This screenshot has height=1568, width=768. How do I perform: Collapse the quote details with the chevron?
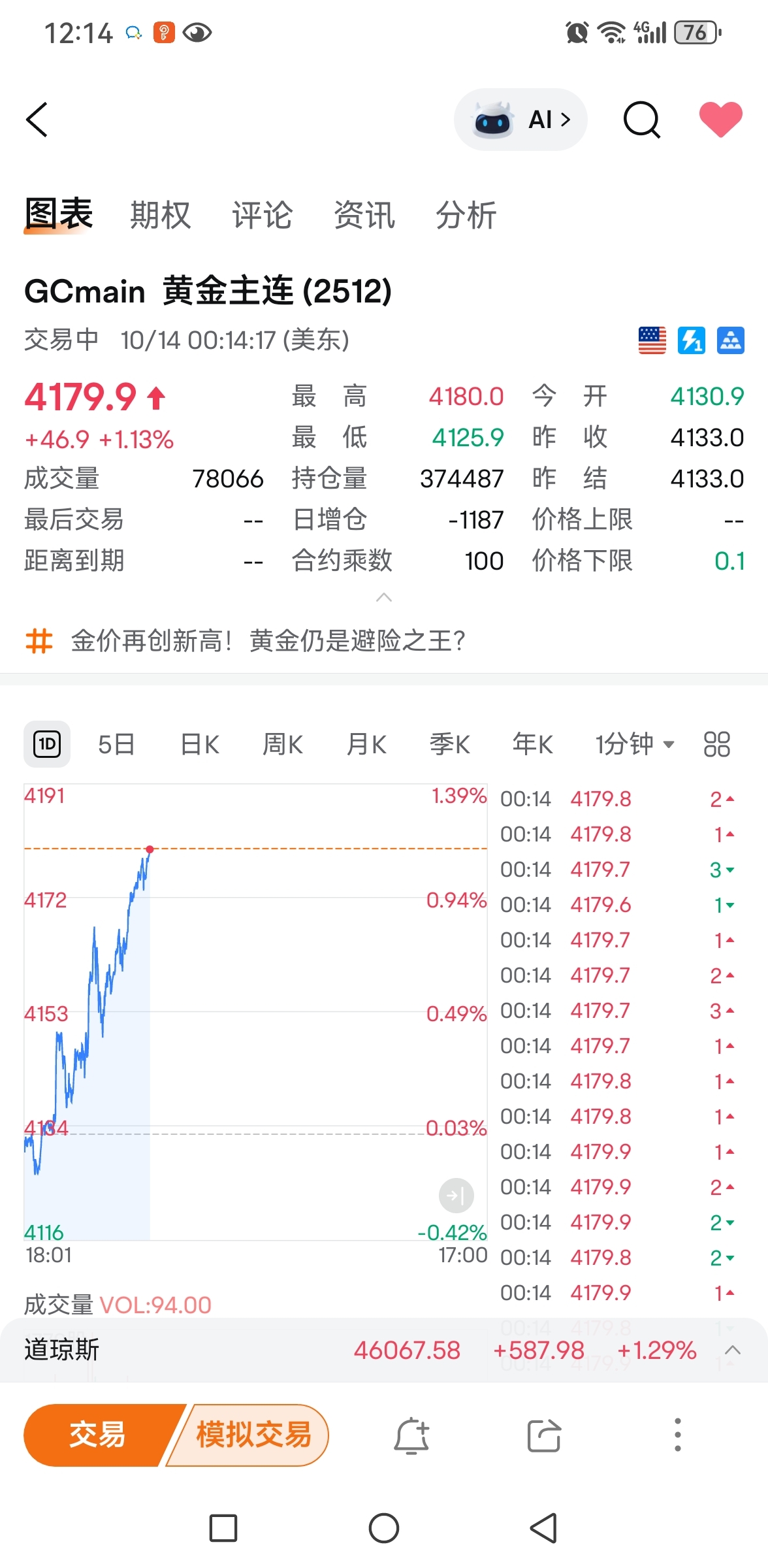coord(384,597)
